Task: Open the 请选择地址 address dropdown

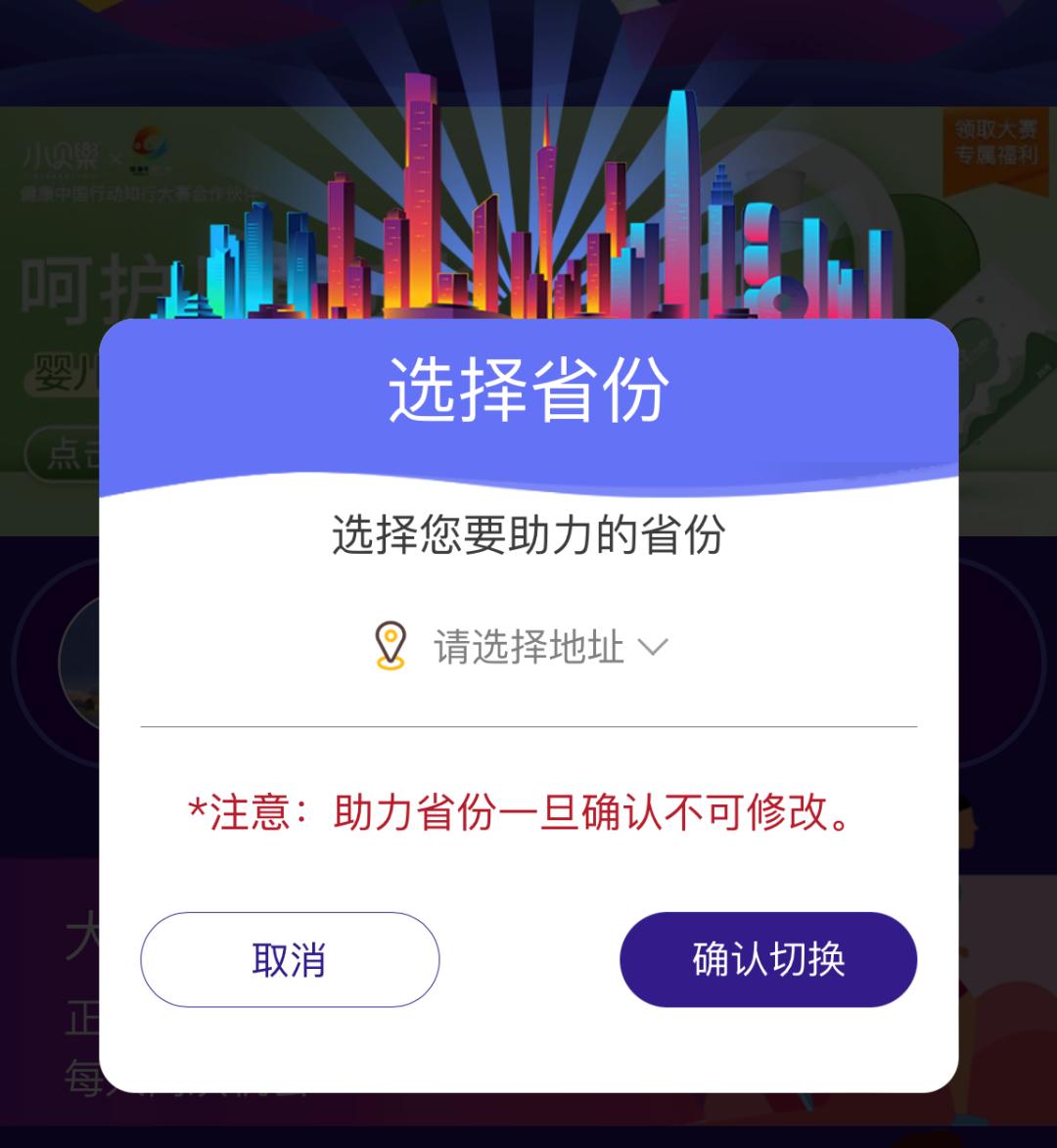Action: 528,646
